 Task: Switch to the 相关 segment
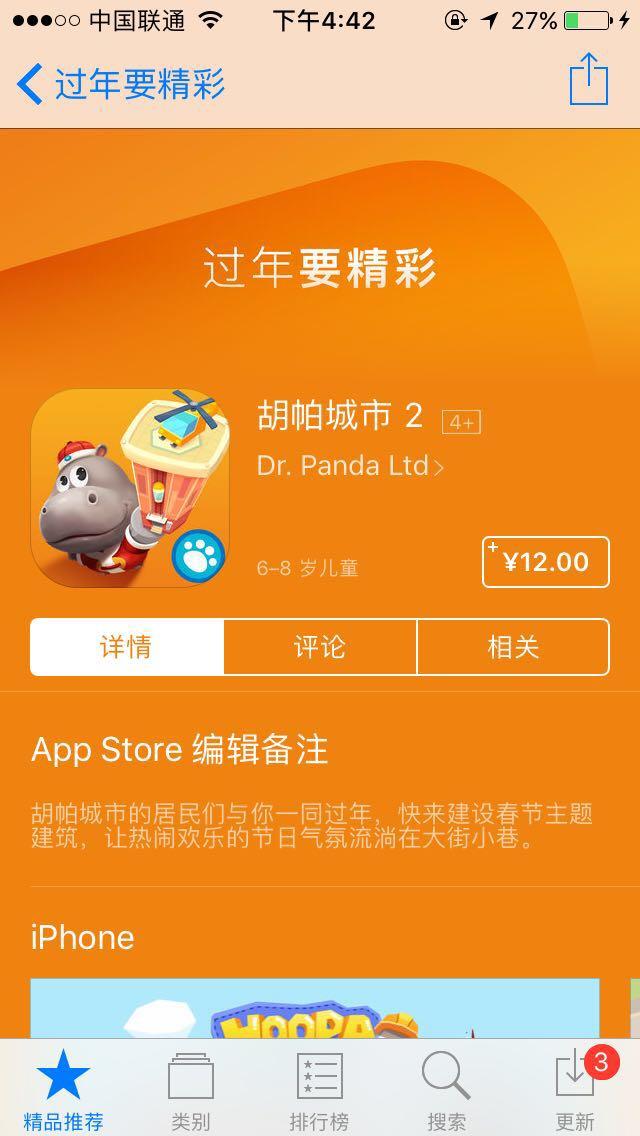point(513,647)
